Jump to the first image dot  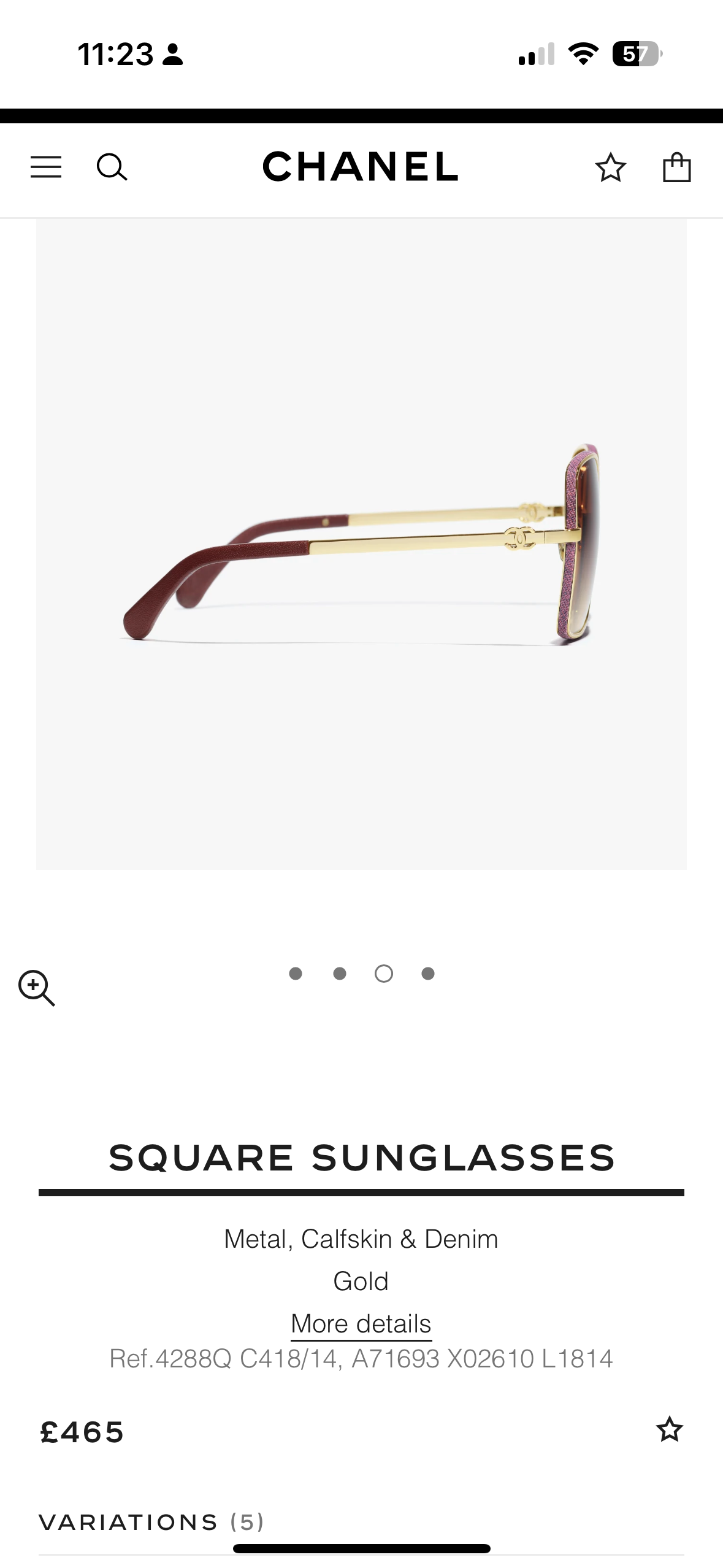tap(296, 974)
